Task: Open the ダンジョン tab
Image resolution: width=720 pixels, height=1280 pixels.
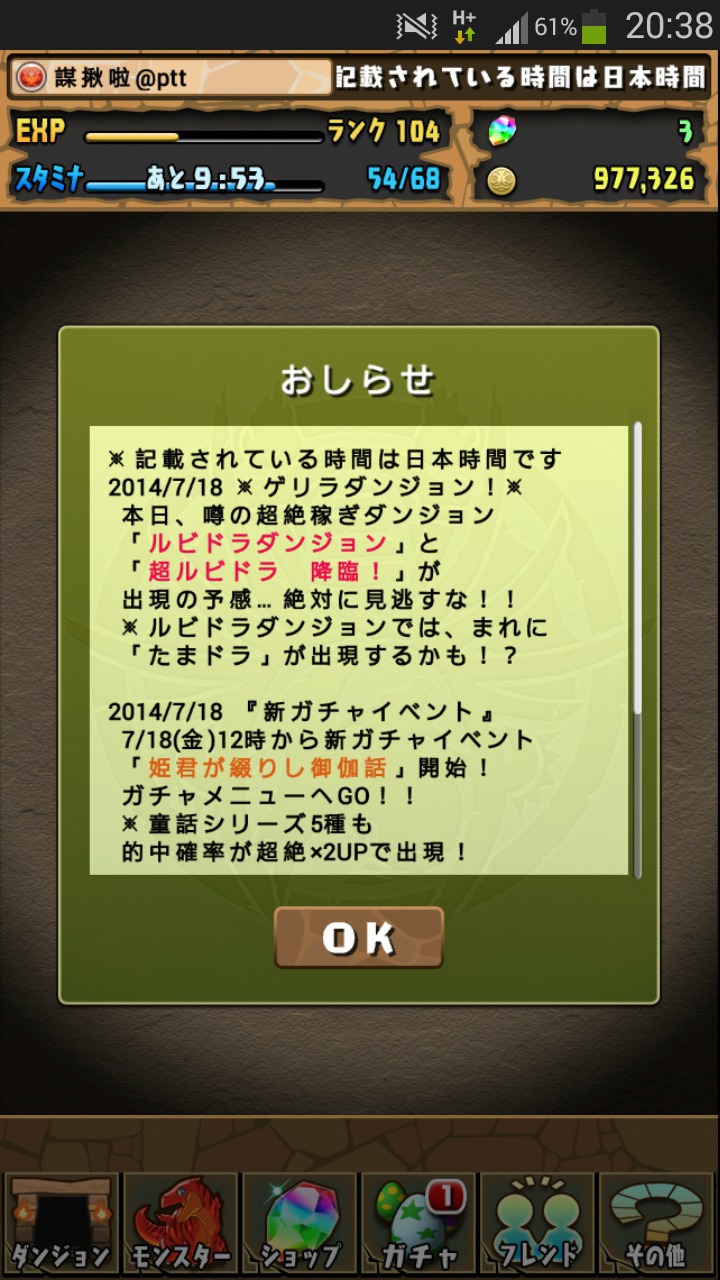Action: coord(60,1224)
